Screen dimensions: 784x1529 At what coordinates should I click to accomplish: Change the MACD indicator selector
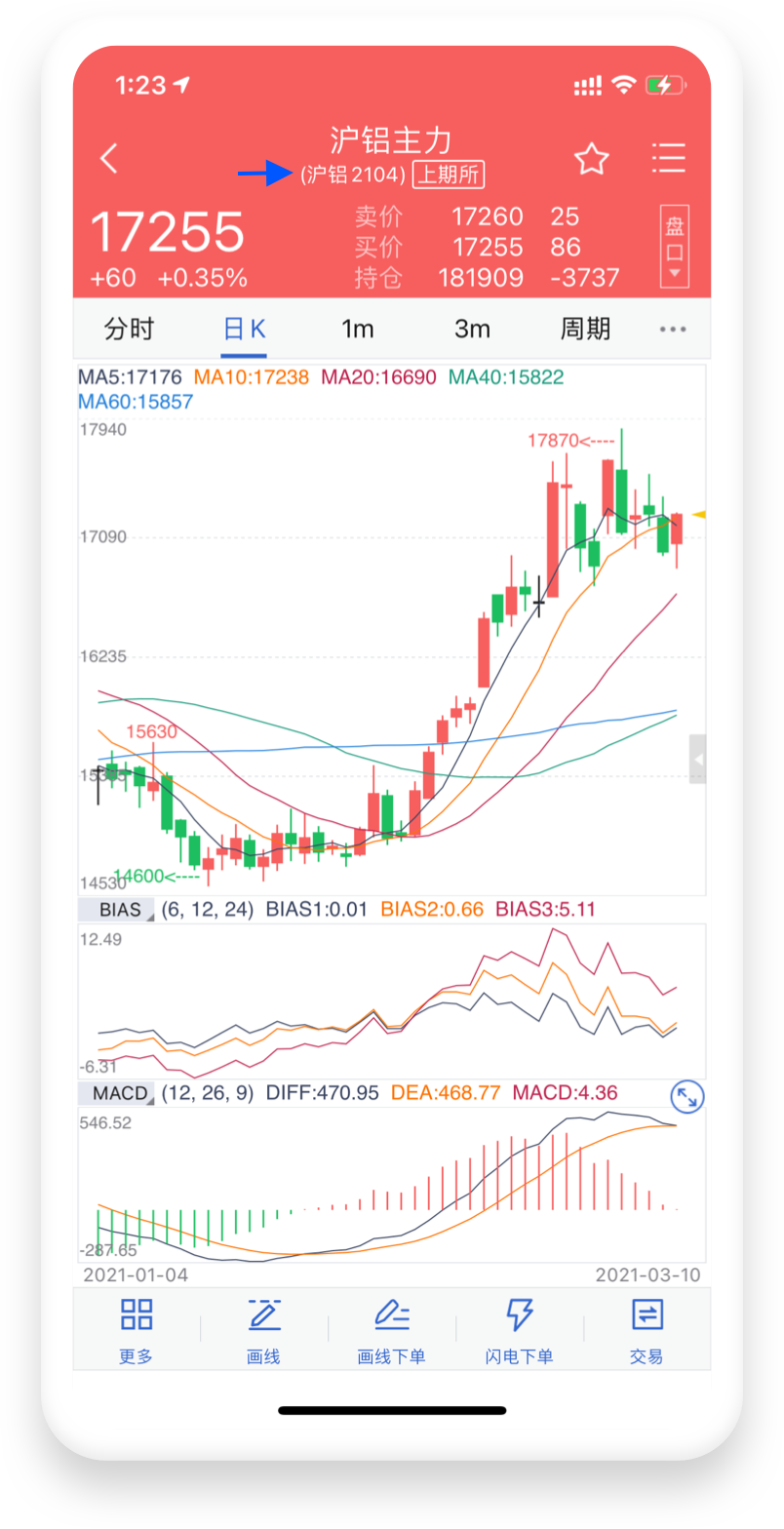[118, 1093]
